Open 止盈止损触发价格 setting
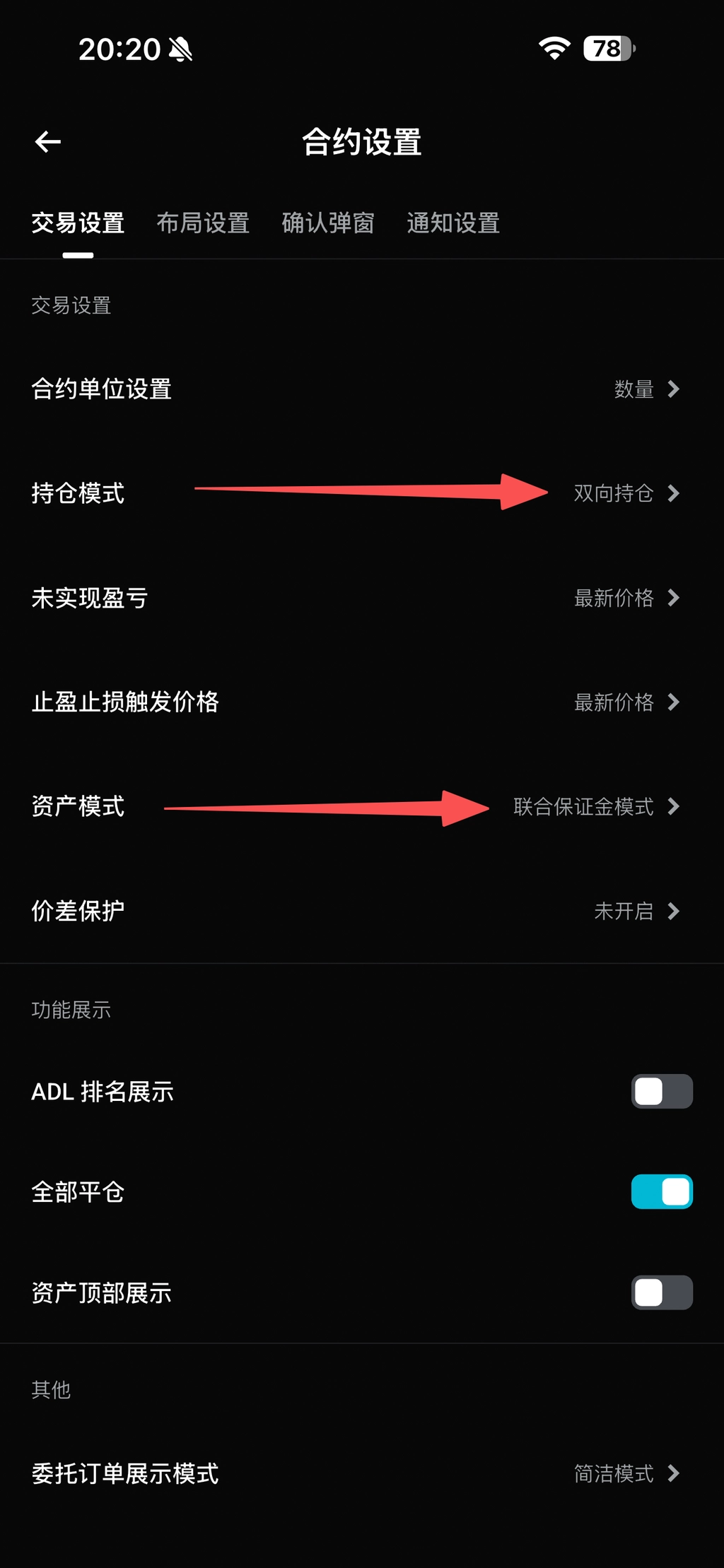 [x=362, y=702]
